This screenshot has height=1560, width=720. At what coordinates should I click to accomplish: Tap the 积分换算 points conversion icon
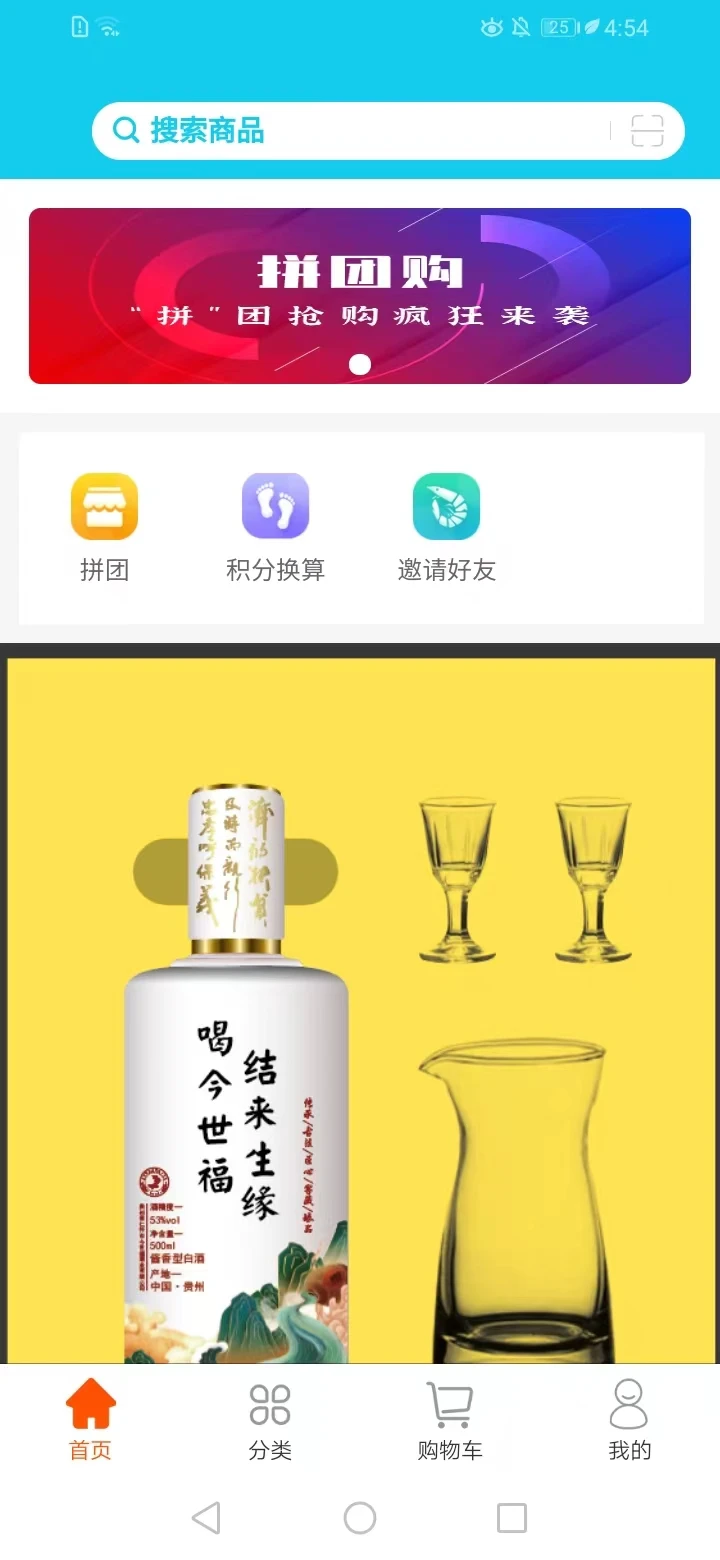pyautogui.click(x=274, y=505)
